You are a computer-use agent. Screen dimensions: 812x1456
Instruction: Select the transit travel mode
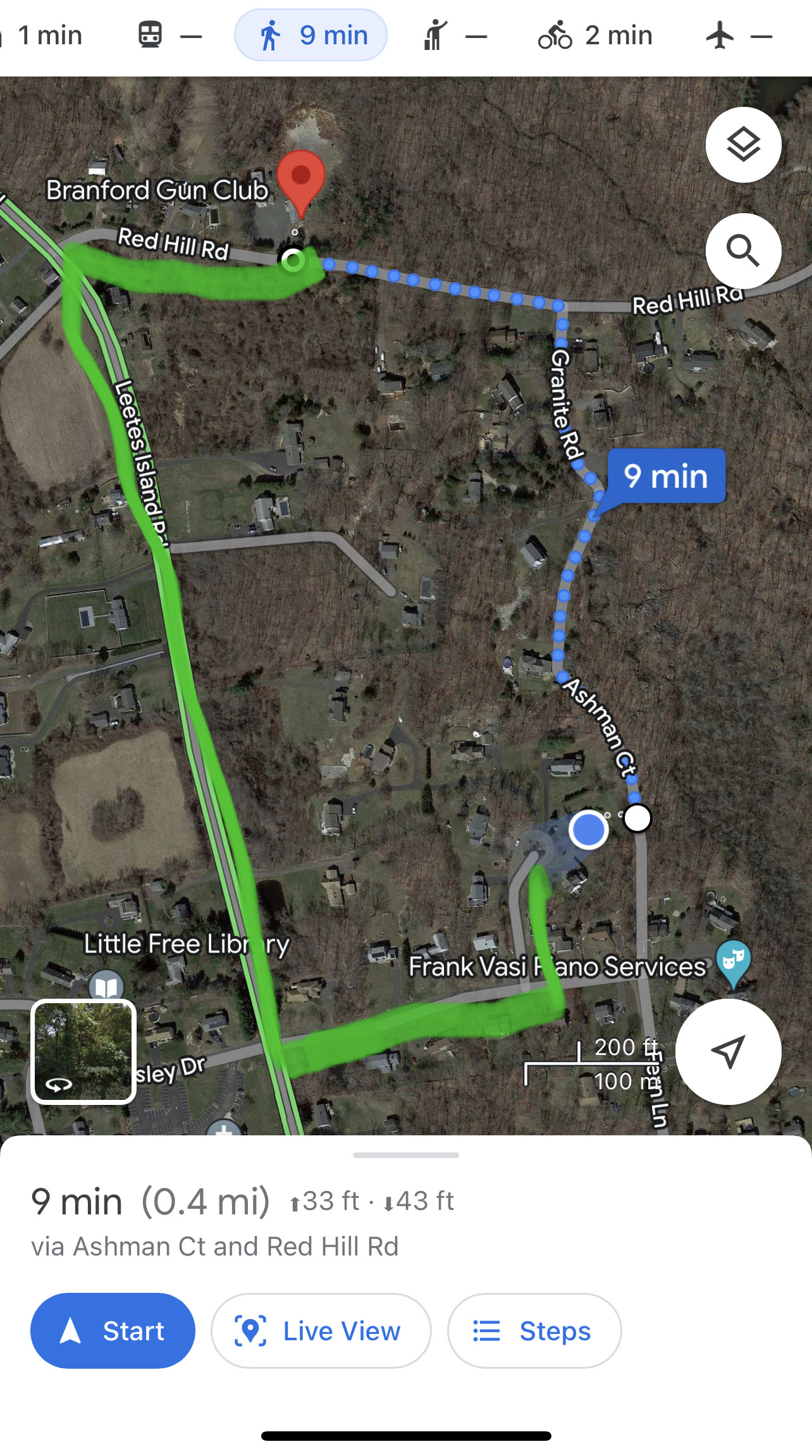[x=169, y=36]
